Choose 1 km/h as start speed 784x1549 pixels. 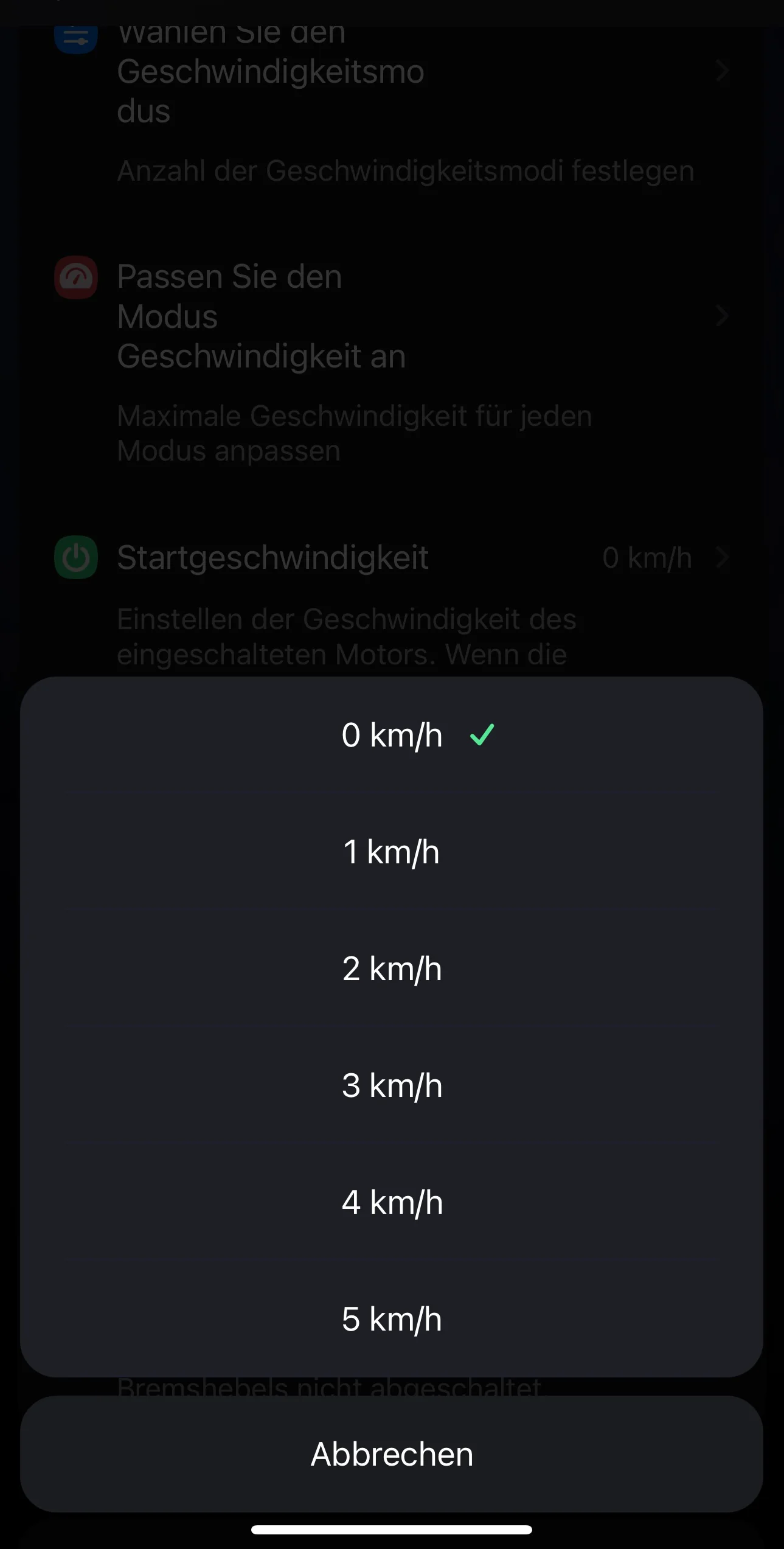coord(392,852)
